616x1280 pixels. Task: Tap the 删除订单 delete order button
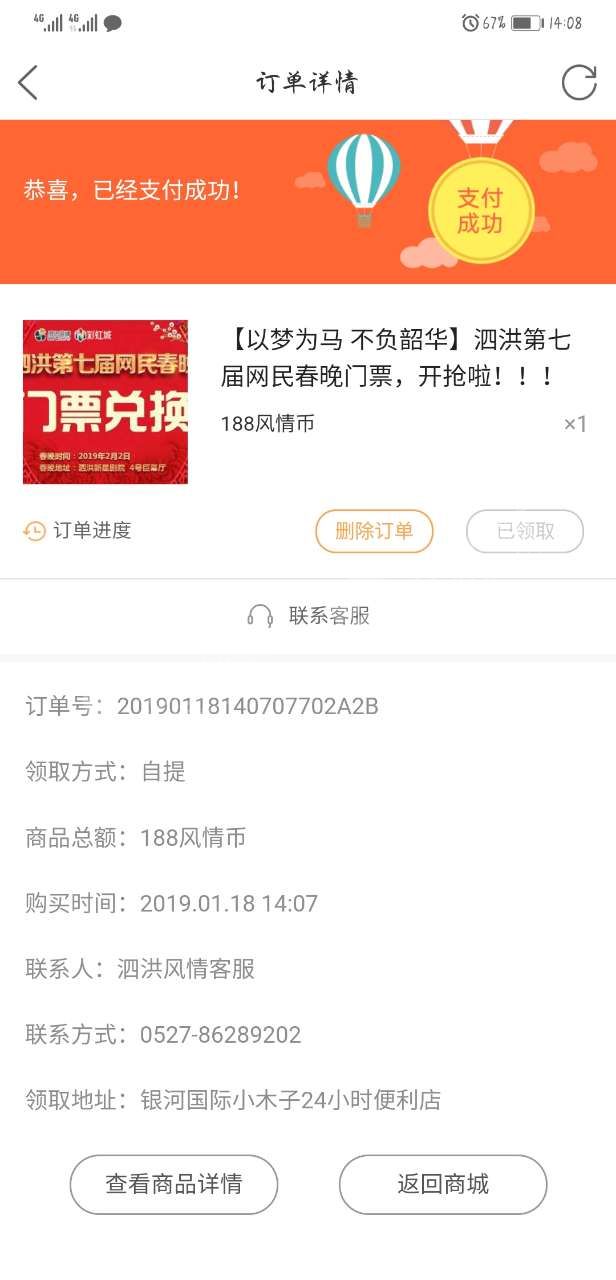click(x=374, y=531)
